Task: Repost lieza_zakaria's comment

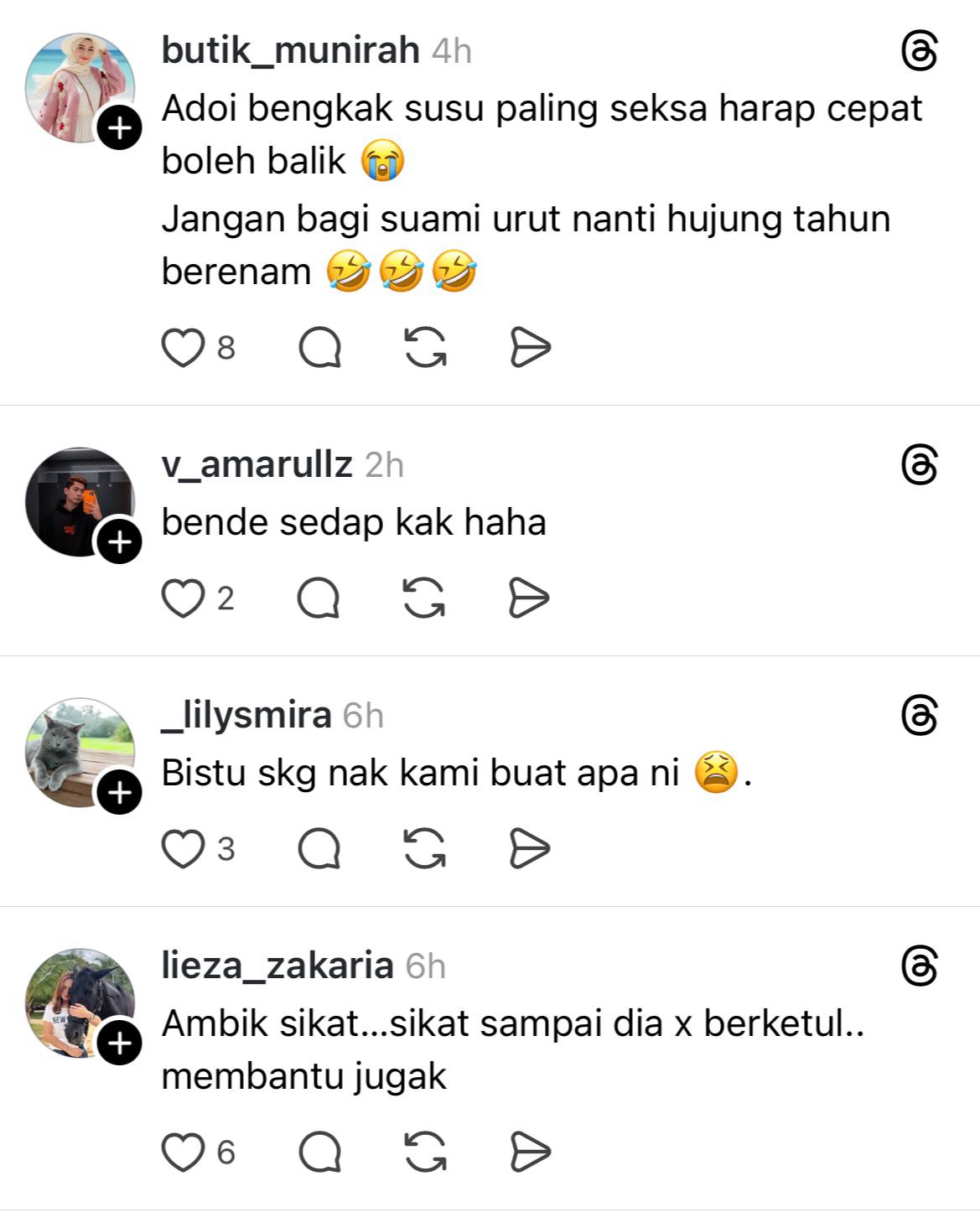Action: tap(425, 1152)
